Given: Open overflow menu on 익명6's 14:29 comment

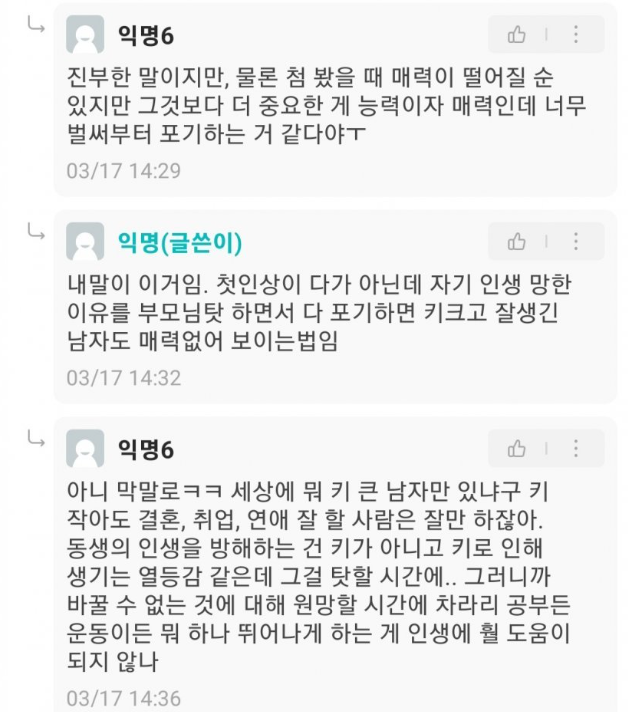Looking at the screenshot, I should click(576, 35).
